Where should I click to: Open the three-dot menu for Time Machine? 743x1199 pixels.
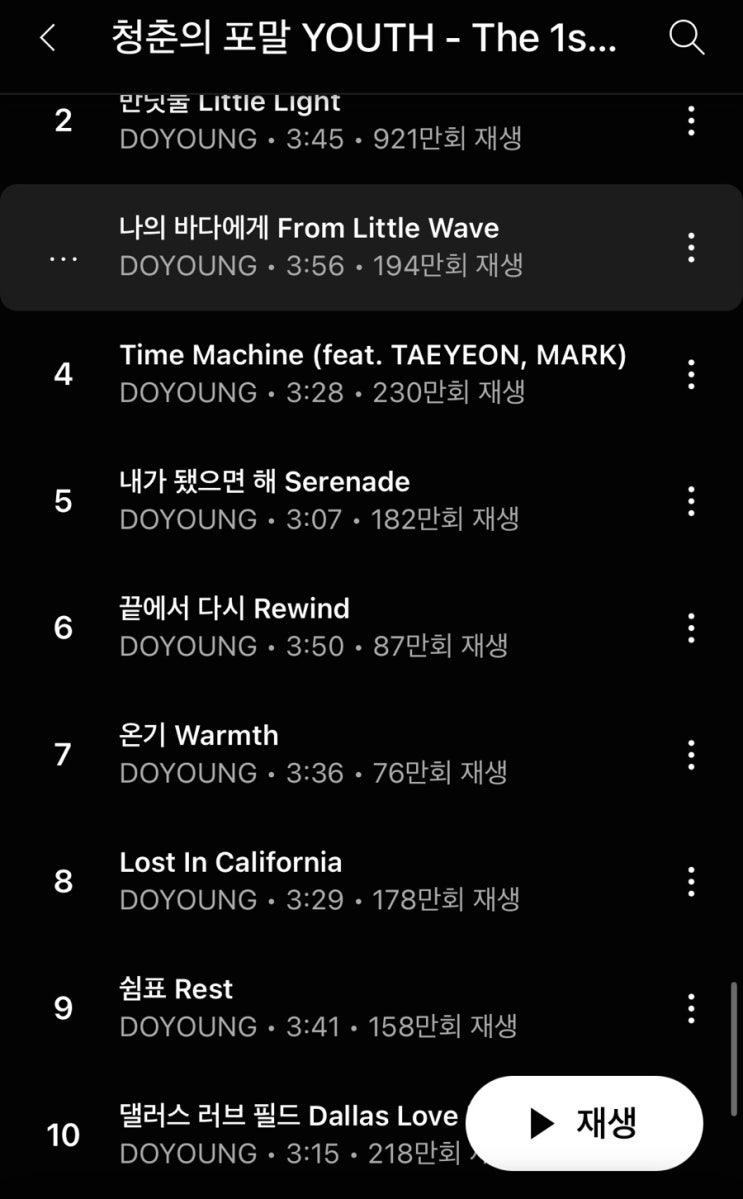(691, 375)
